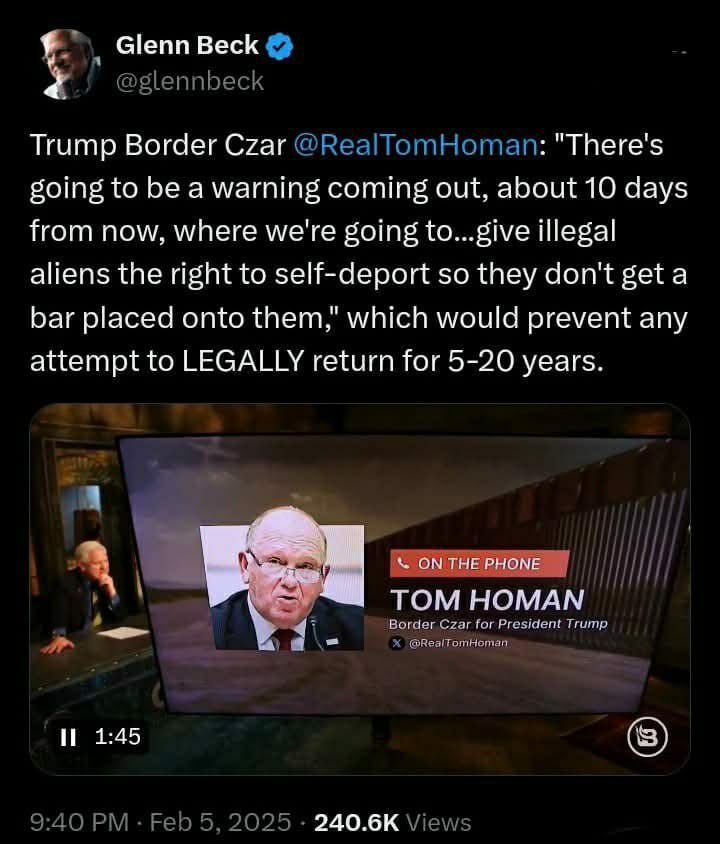Pause the Tom Homan video
This screenshot has height=844, width=720.
(x=68, y=738)
